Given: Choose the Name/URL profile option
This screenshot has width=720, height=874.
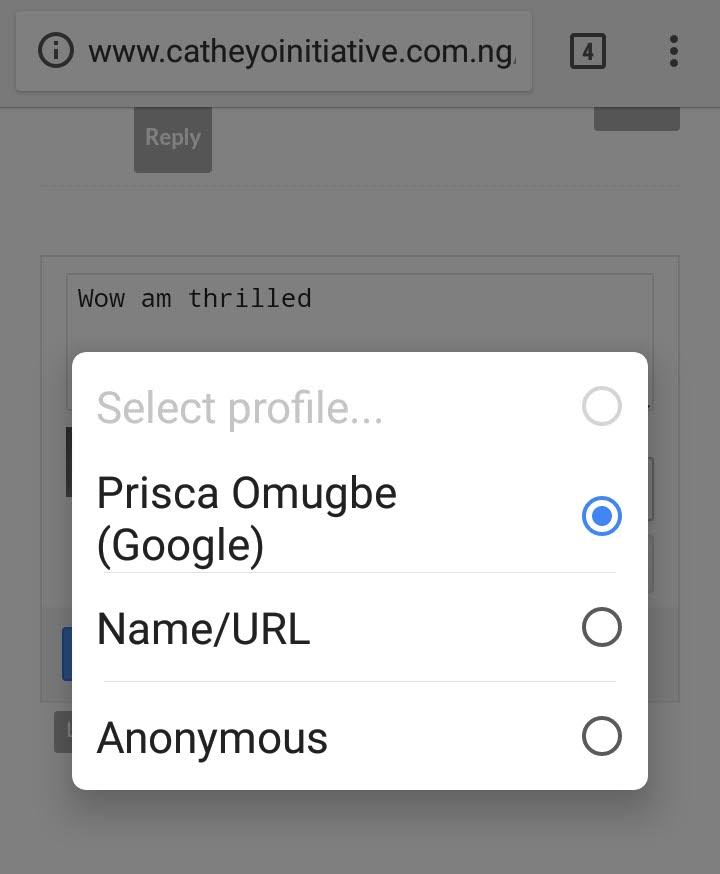Looking at the screenshot, I should [x=359, y=628].
